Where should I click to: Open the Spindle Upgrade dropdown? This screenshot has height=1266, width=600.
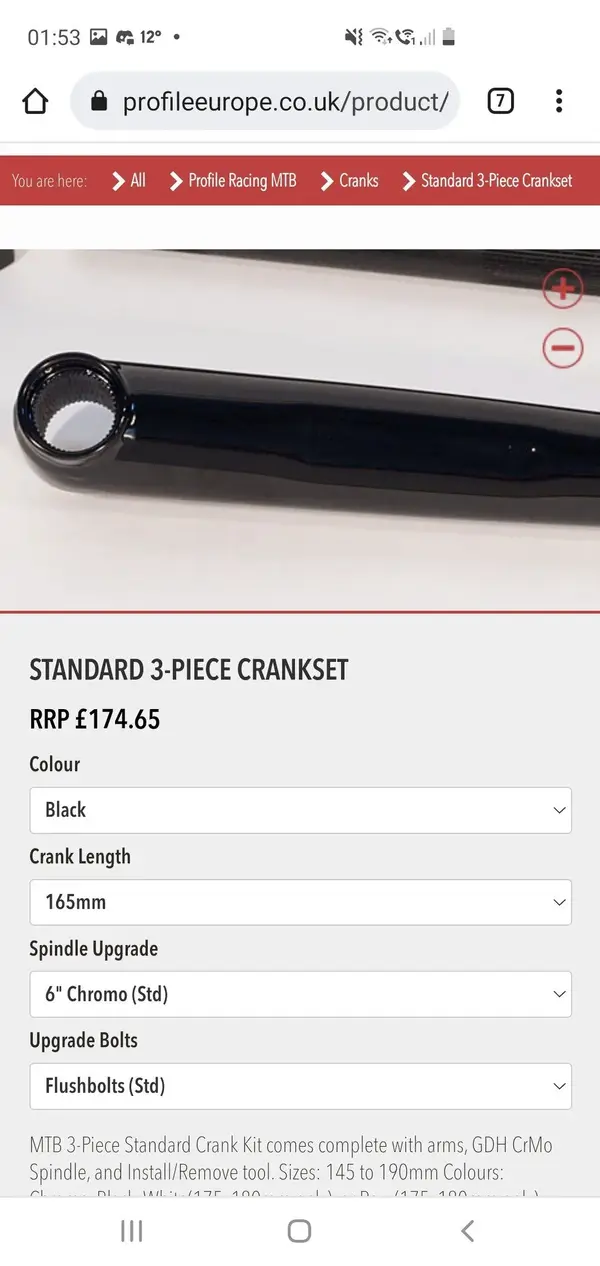300,994
